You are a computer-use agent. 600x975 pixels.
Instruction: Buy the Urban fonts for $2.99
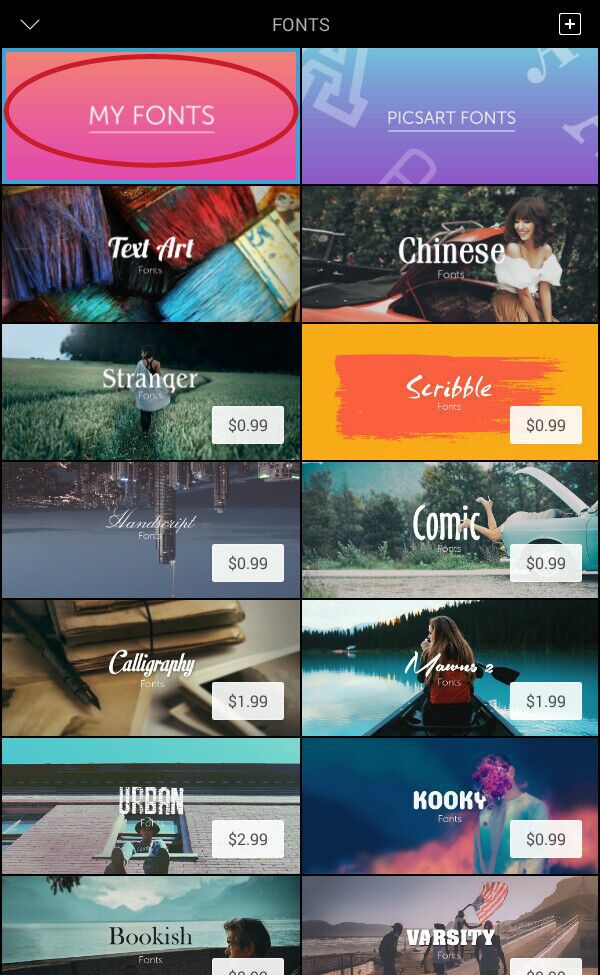247,839
